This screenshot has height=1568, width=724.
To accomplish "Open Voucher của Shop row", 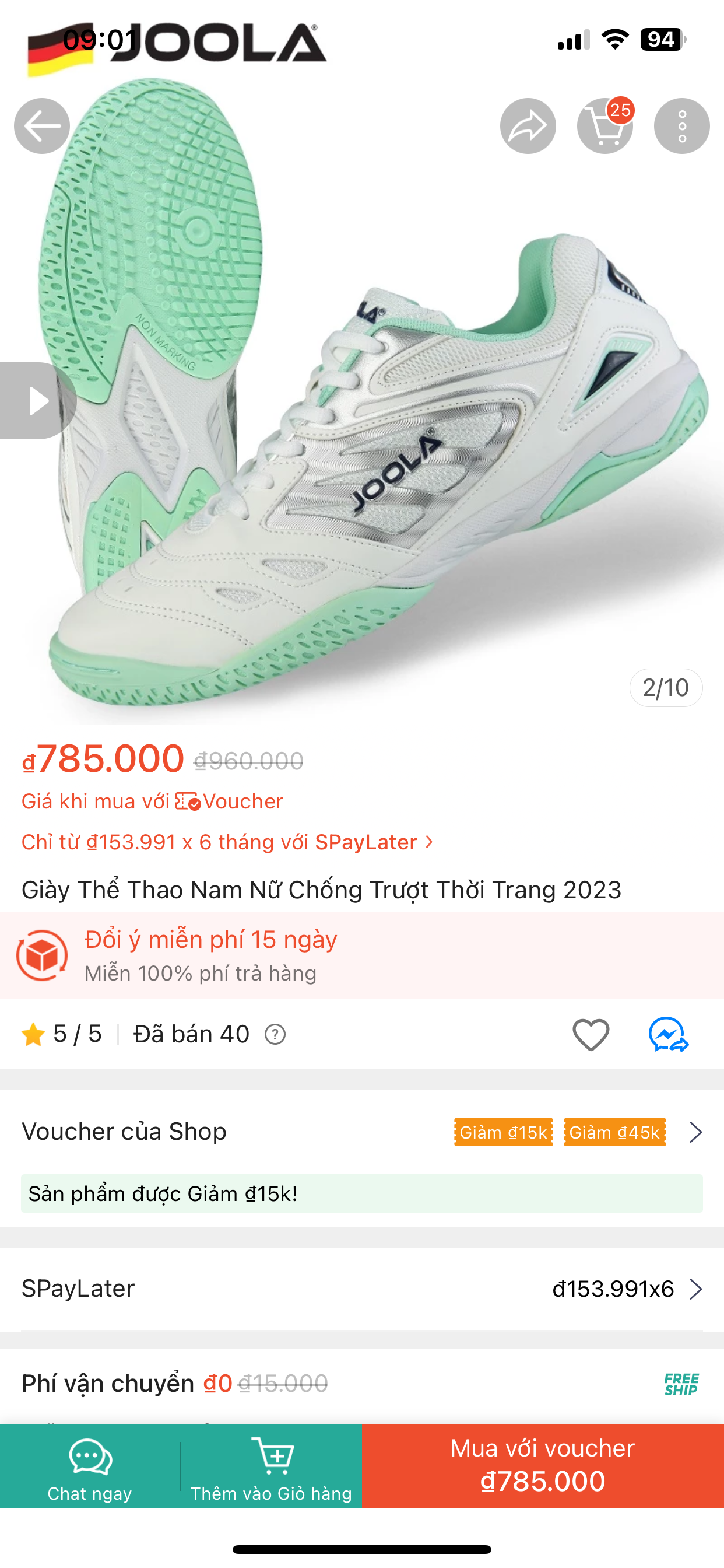I will pos(362,1132).
